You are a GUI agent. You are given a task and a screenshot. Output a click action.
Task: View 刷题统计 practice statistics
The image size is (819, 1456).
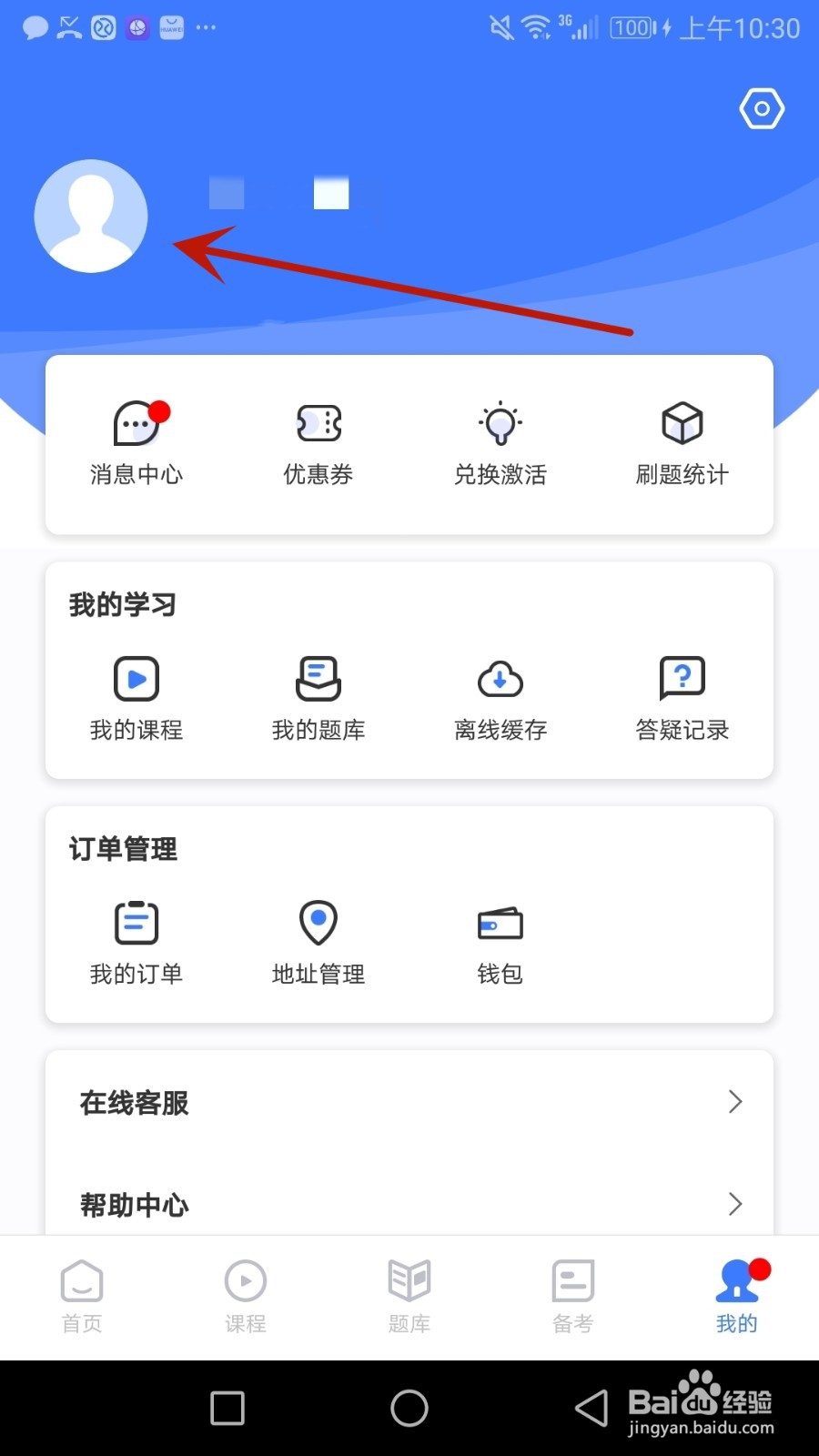pyautogui.click(x=682, y=443)
